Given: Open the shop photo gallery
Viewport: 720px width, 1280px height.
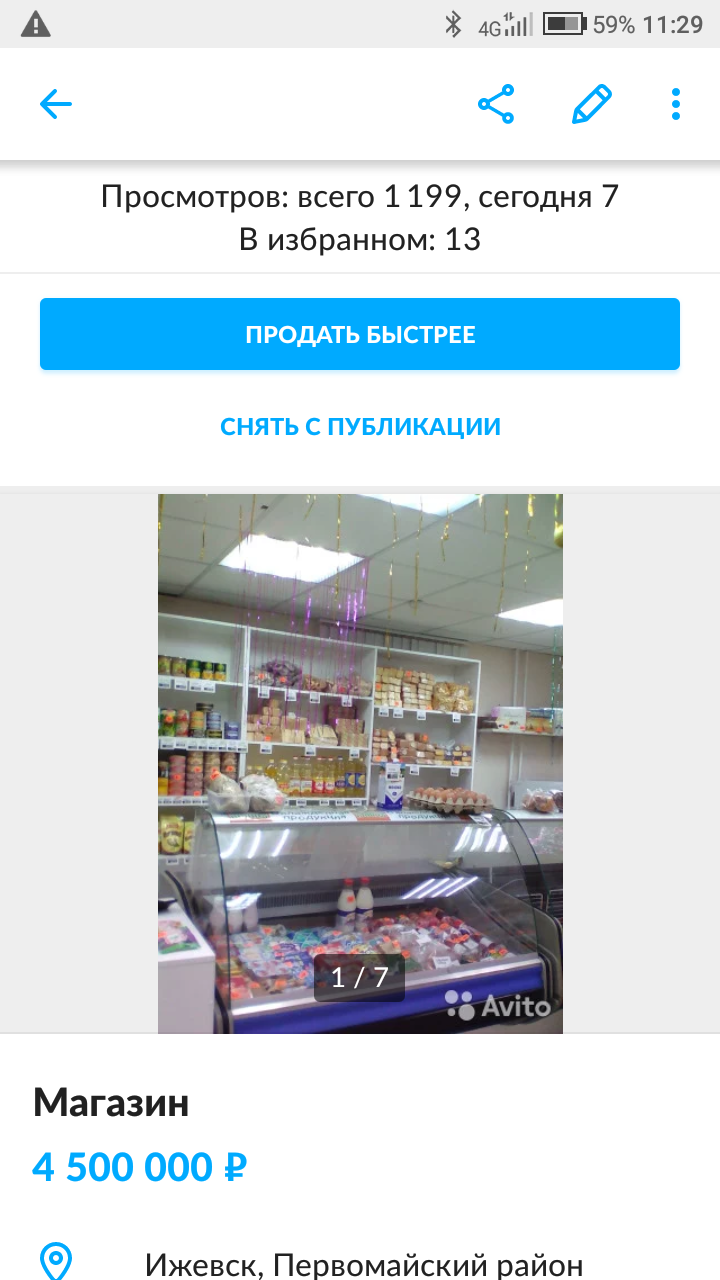Looking at the screenshot, I should tap(360, 760).
